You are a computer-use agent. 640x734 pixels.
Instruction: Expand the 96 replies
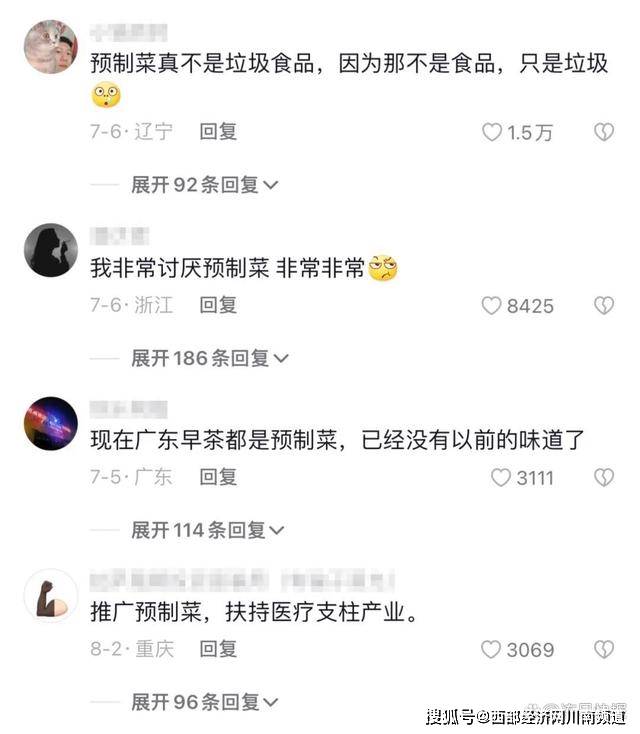[204, 701]
